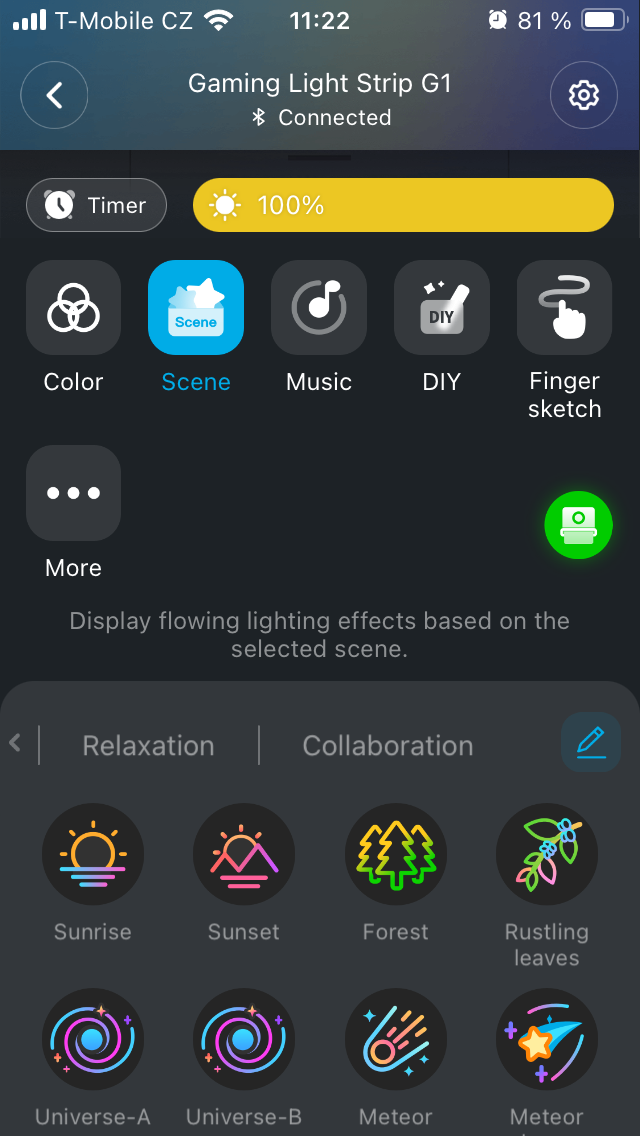Viewport: 640px width, 1136px height.
Task: Show More modes
Action: click(x=73, y=493)
